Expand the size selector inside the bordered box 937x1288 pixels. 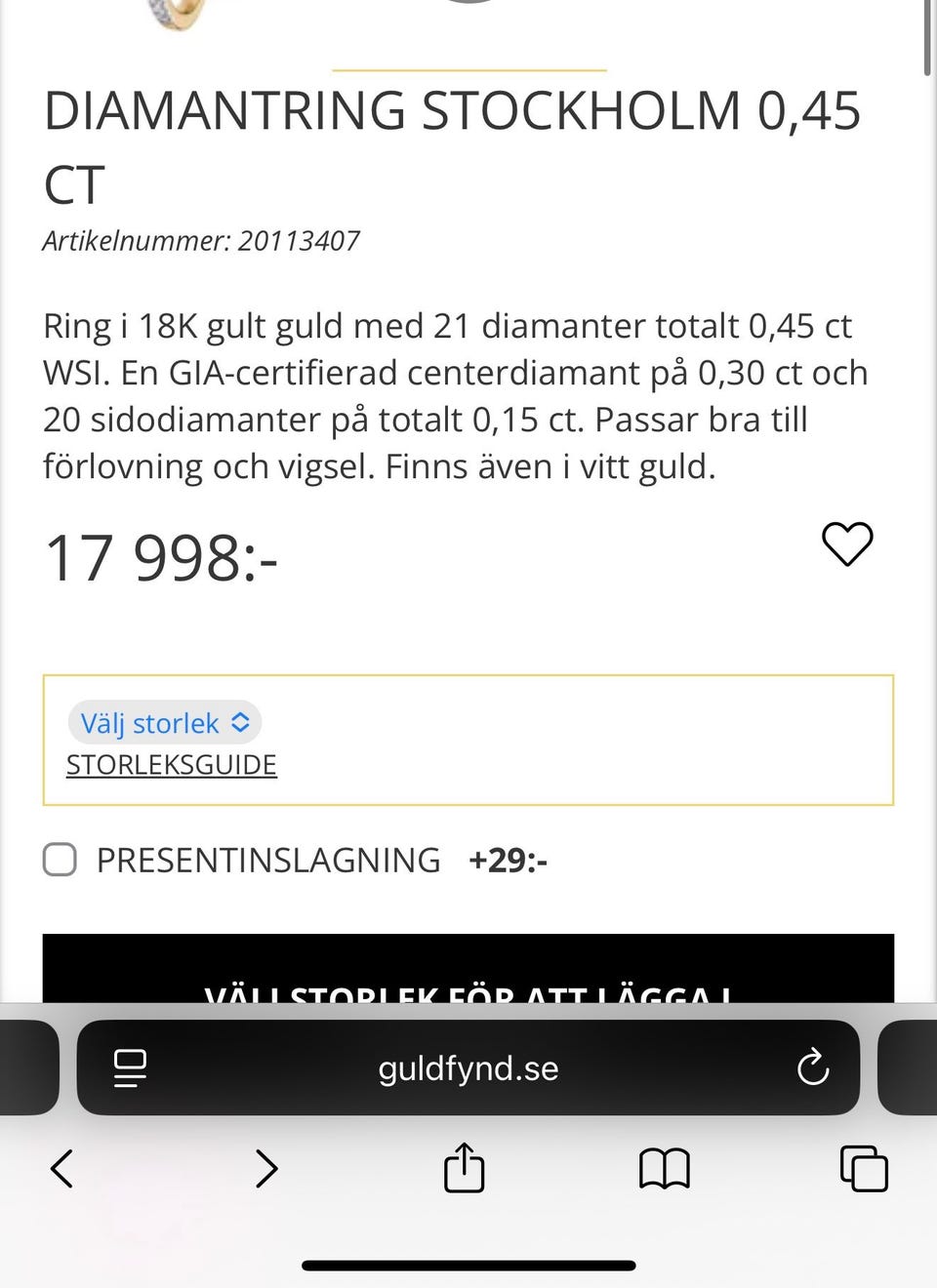(x=165, y=723)
